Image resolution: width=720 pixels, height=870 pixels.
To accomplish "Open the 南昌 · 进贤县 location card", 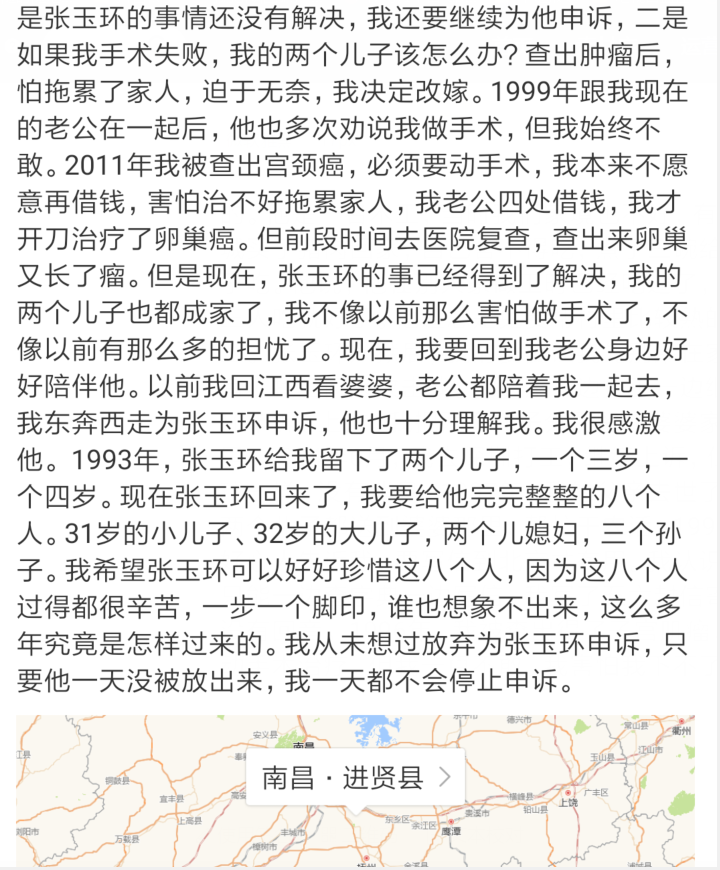I will tap(356, 777).
